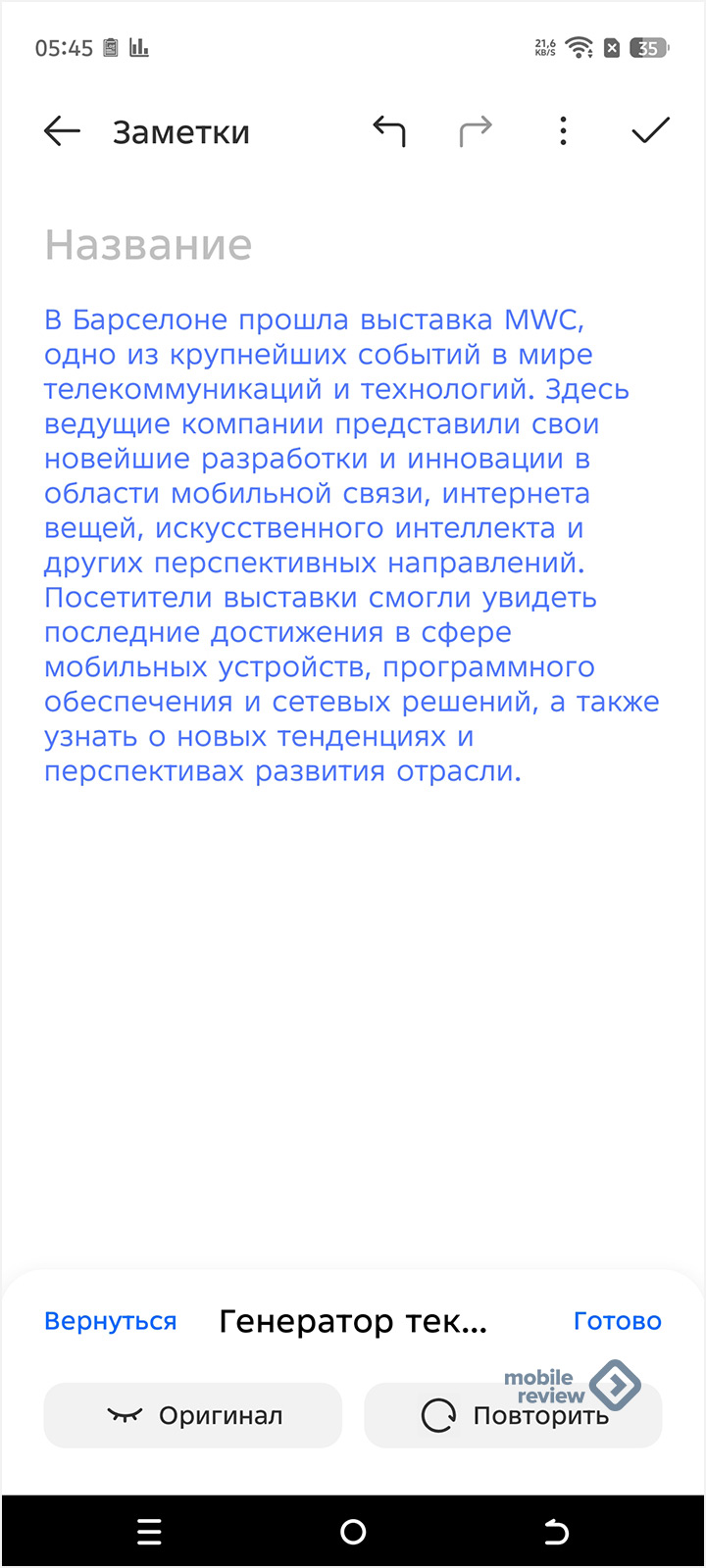
Task: Tap Вернуться in the generator panel
Action: pos(111,1321)
